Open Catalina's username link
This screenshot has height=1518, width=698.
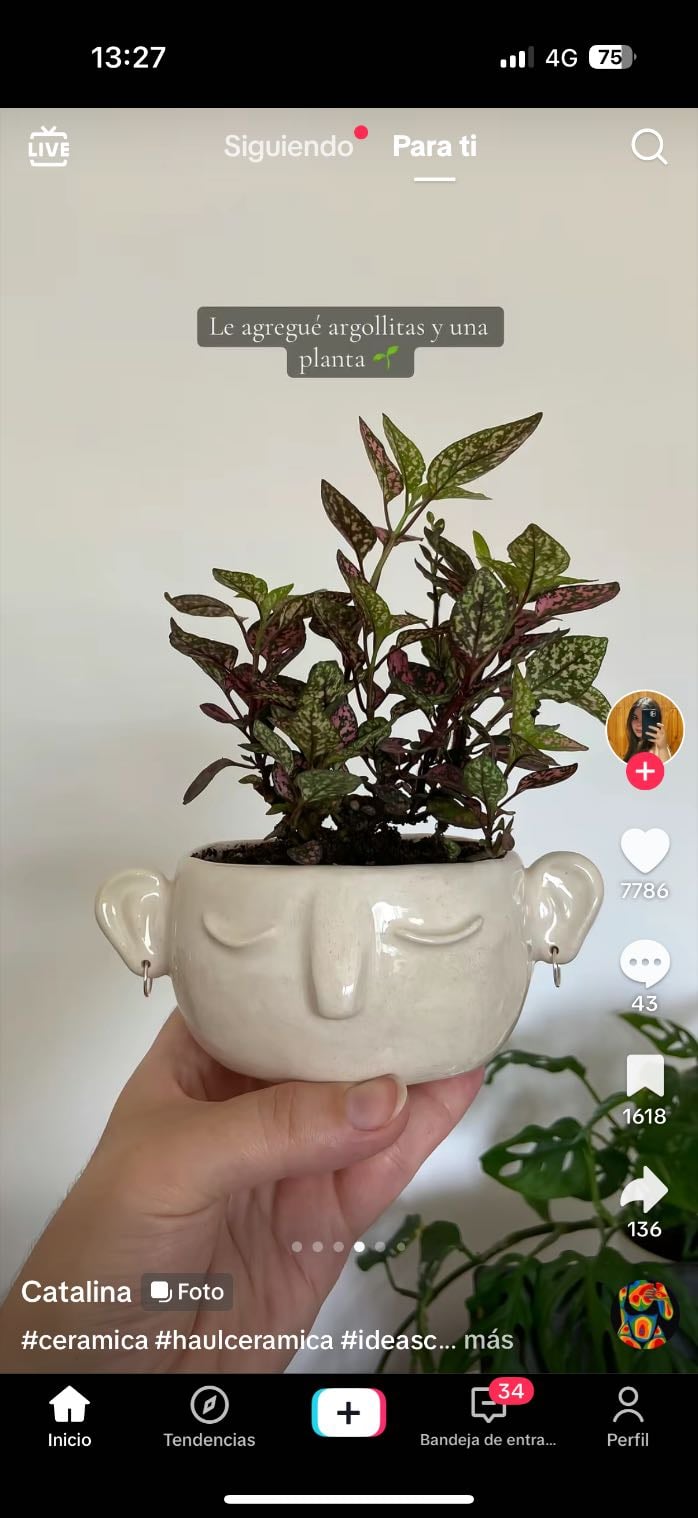pyautogui.click(x=76, y=1292)
